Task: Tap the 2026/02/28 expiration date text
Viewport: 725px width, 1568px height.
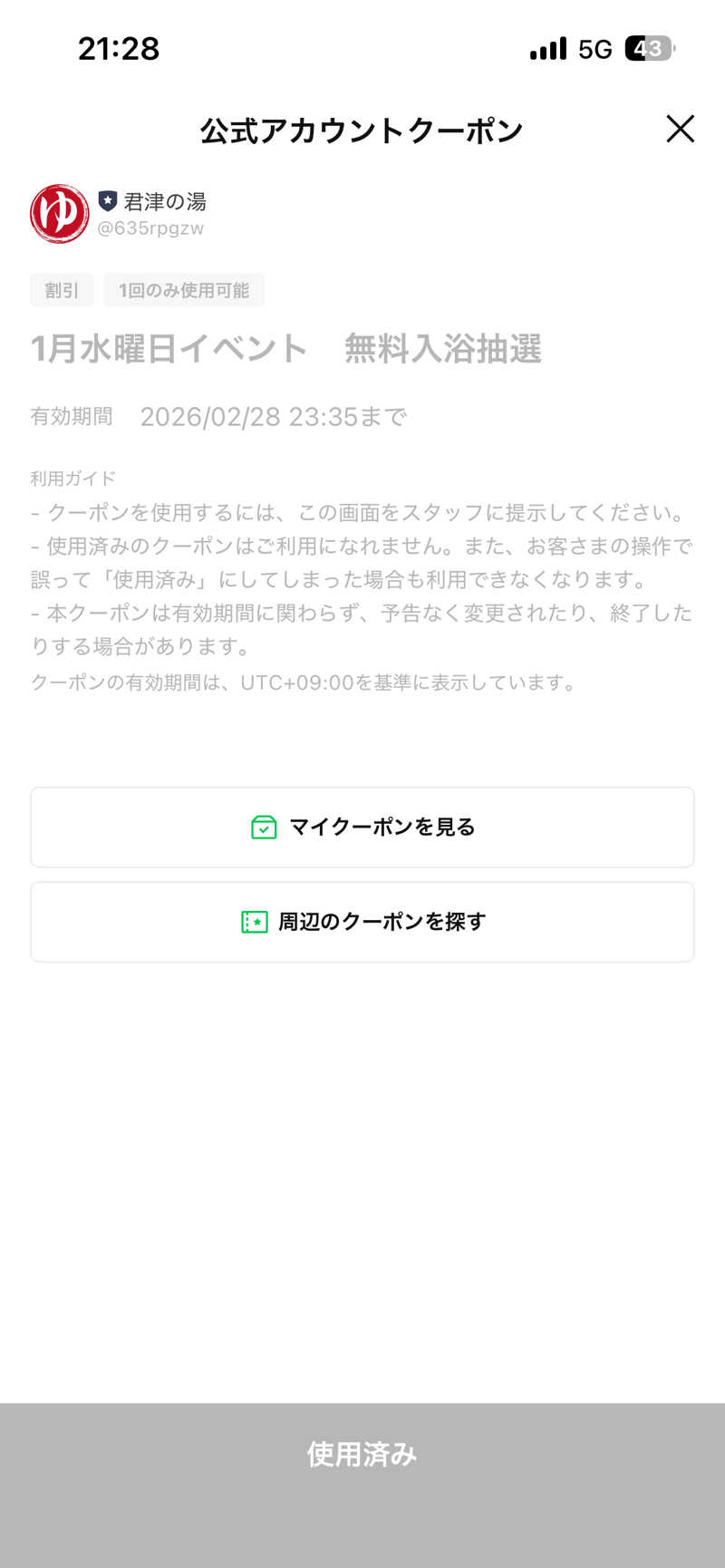Action: coord(275,416)
